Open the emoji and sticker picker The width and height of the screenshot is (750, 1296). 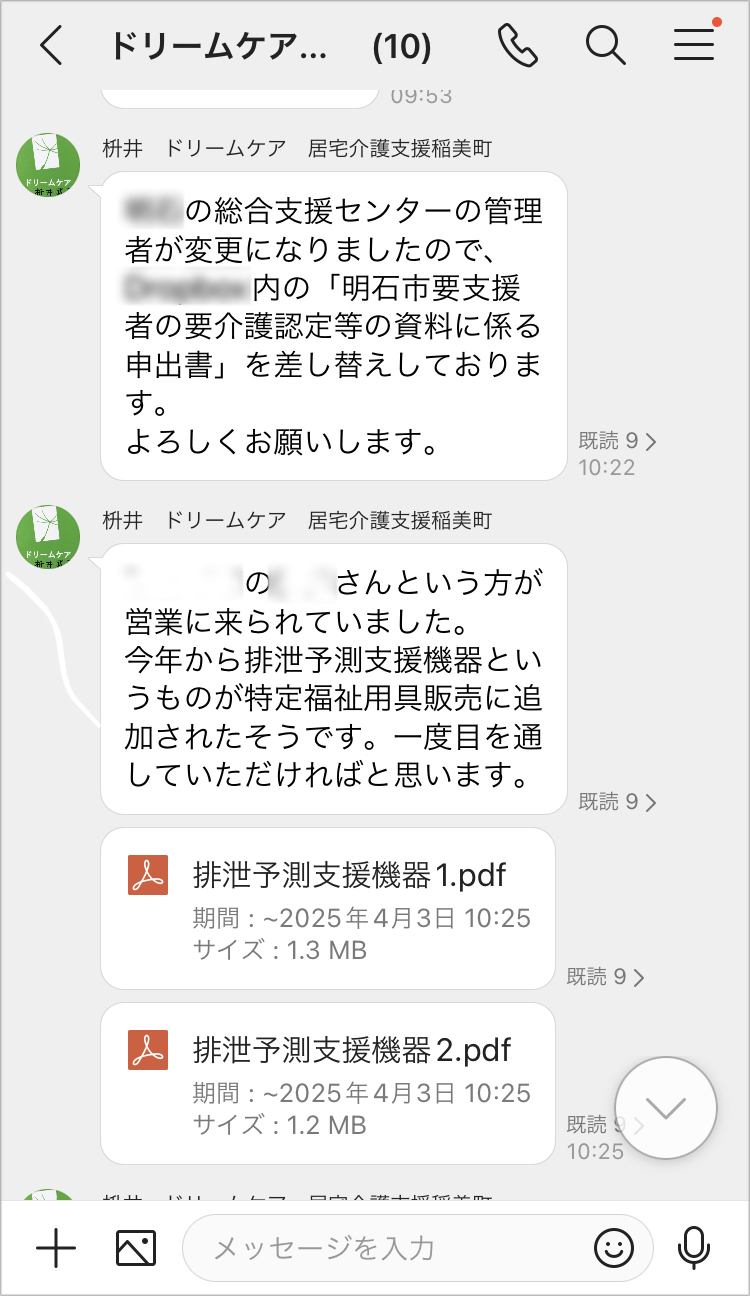[614, 1247]
